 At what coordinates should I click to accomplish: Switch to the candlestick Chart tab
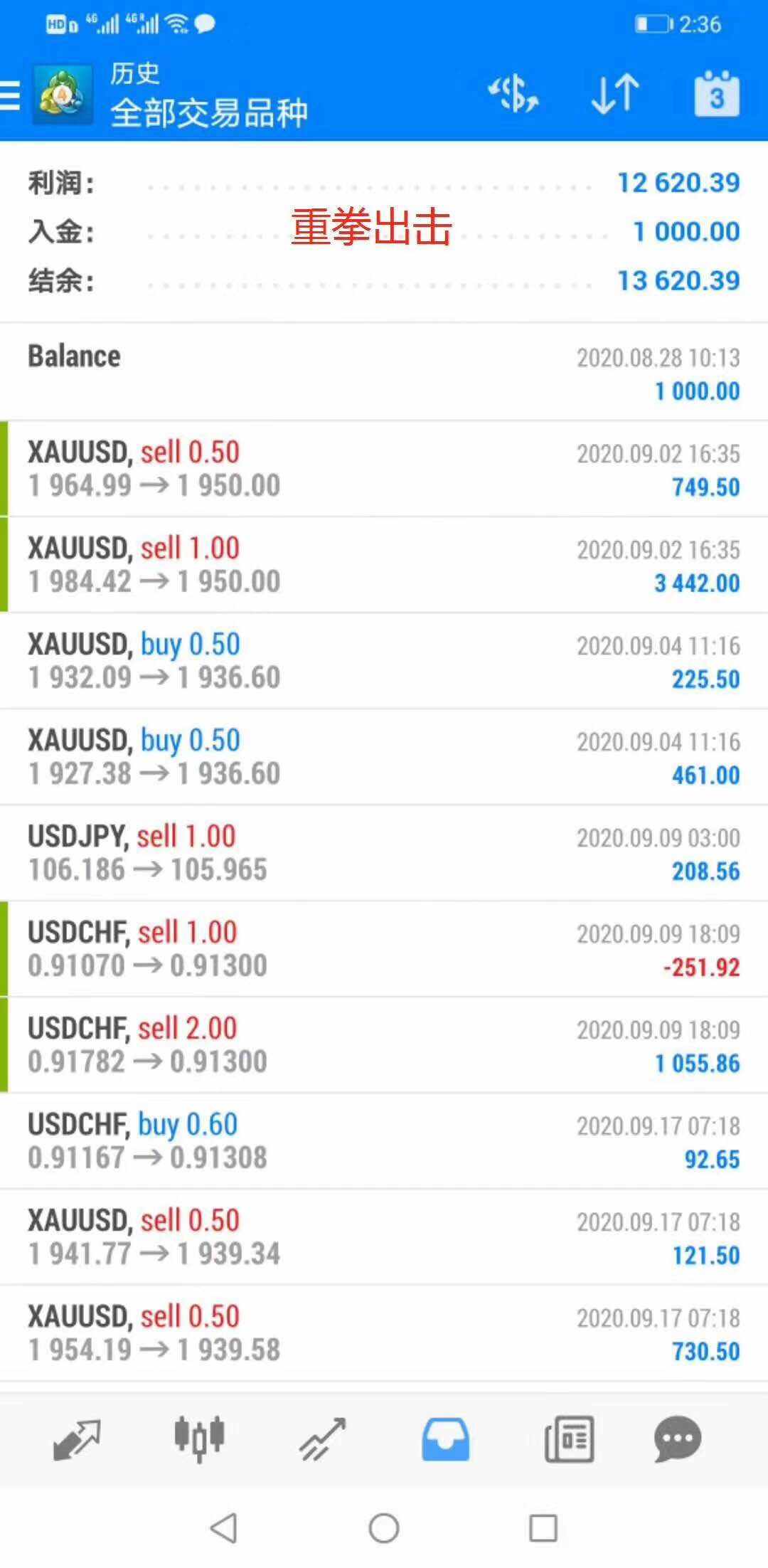pyautogui.click(x=200, y=1439)
